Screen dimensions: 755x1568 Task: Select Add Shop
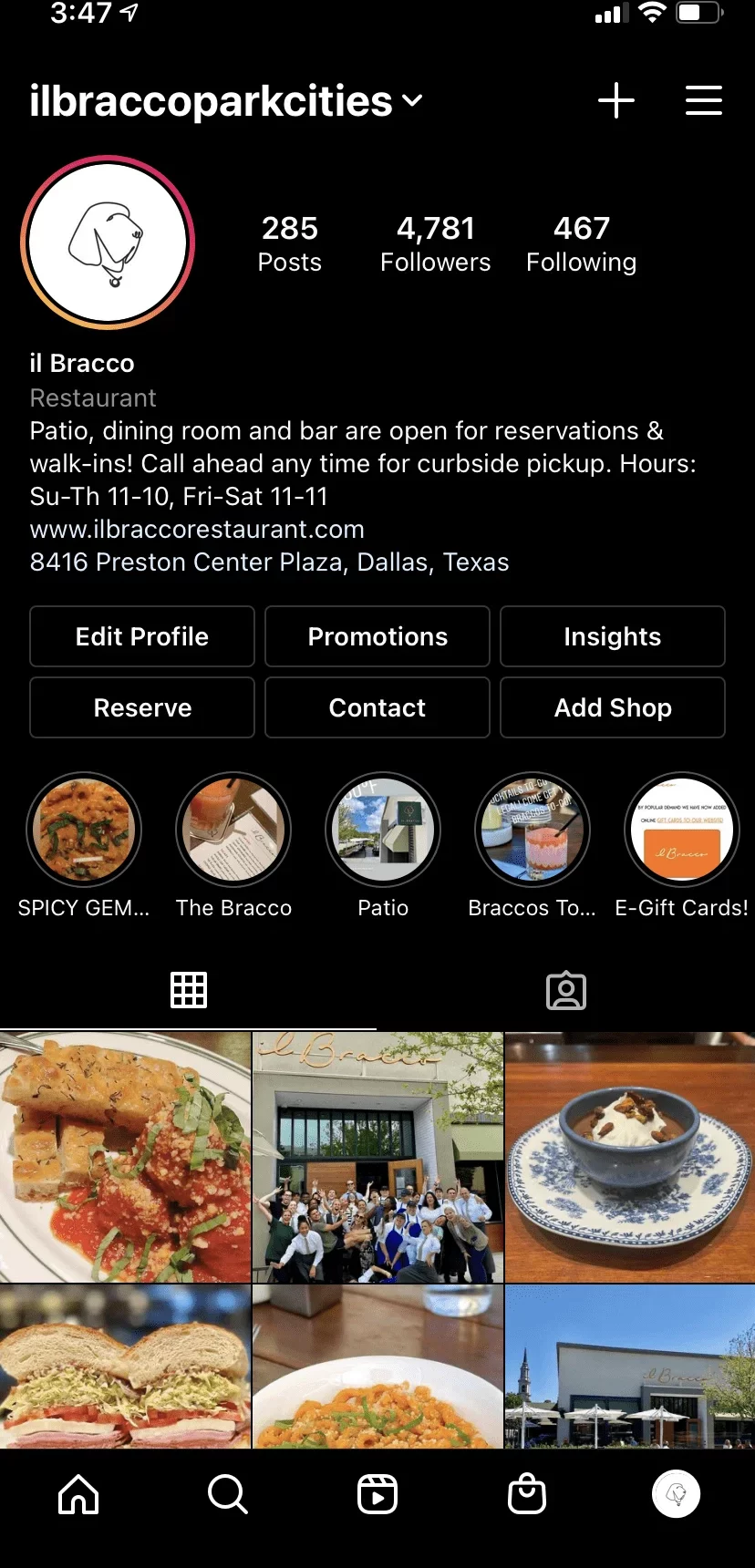pos(612,707)
